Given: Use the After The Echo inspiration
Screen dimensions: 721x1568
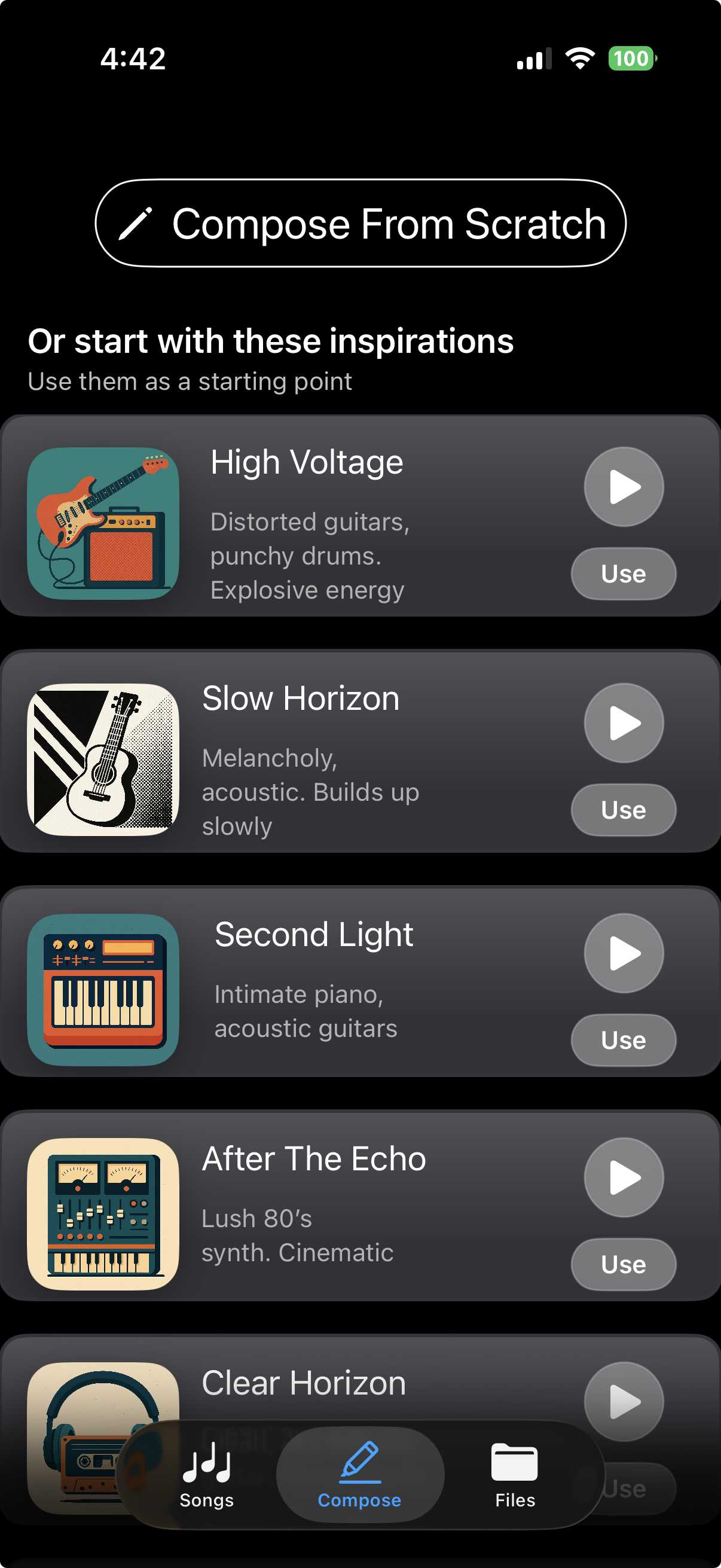Looking at the screenshot, I should point(623,1264).
